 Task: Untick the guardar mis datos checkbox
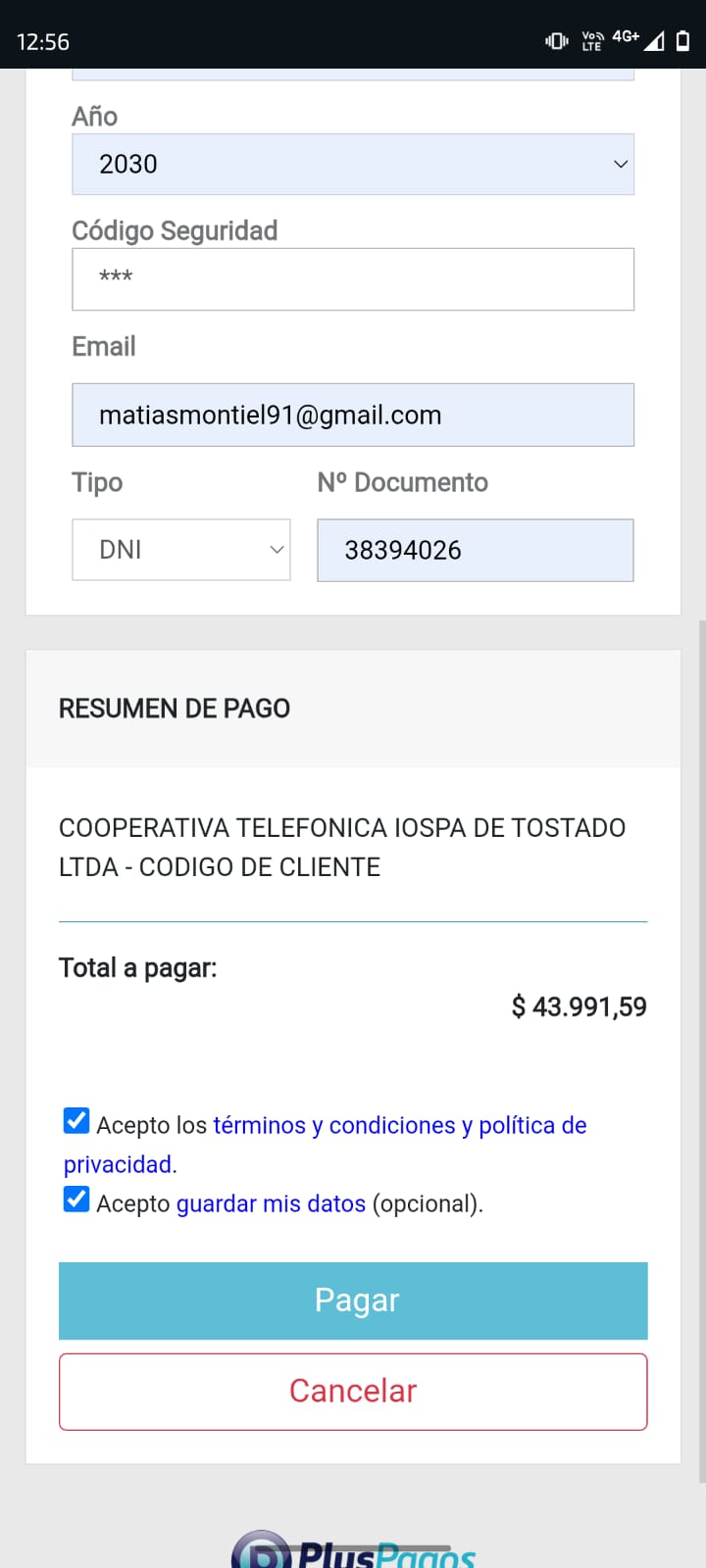pyautogui.click(x=76, y=1200)
